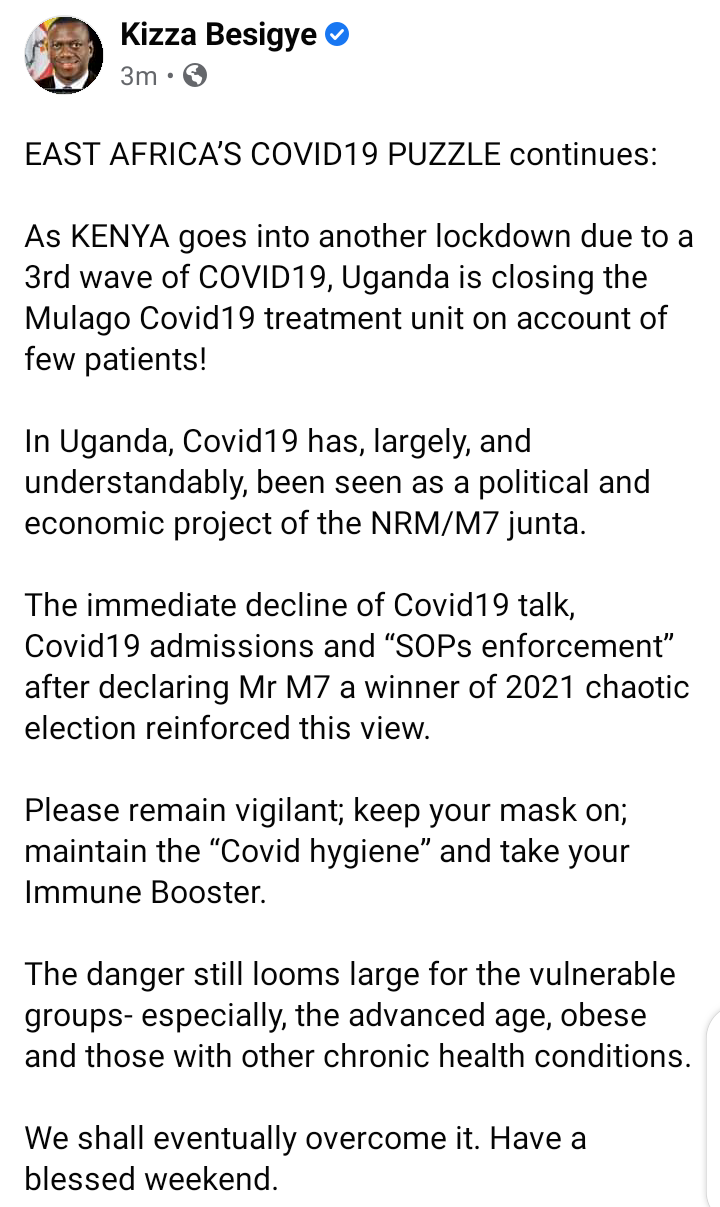This screenshot has width=720, height=1207.
Task: Tap the Kizza Besigye name link
Action: 219,36
